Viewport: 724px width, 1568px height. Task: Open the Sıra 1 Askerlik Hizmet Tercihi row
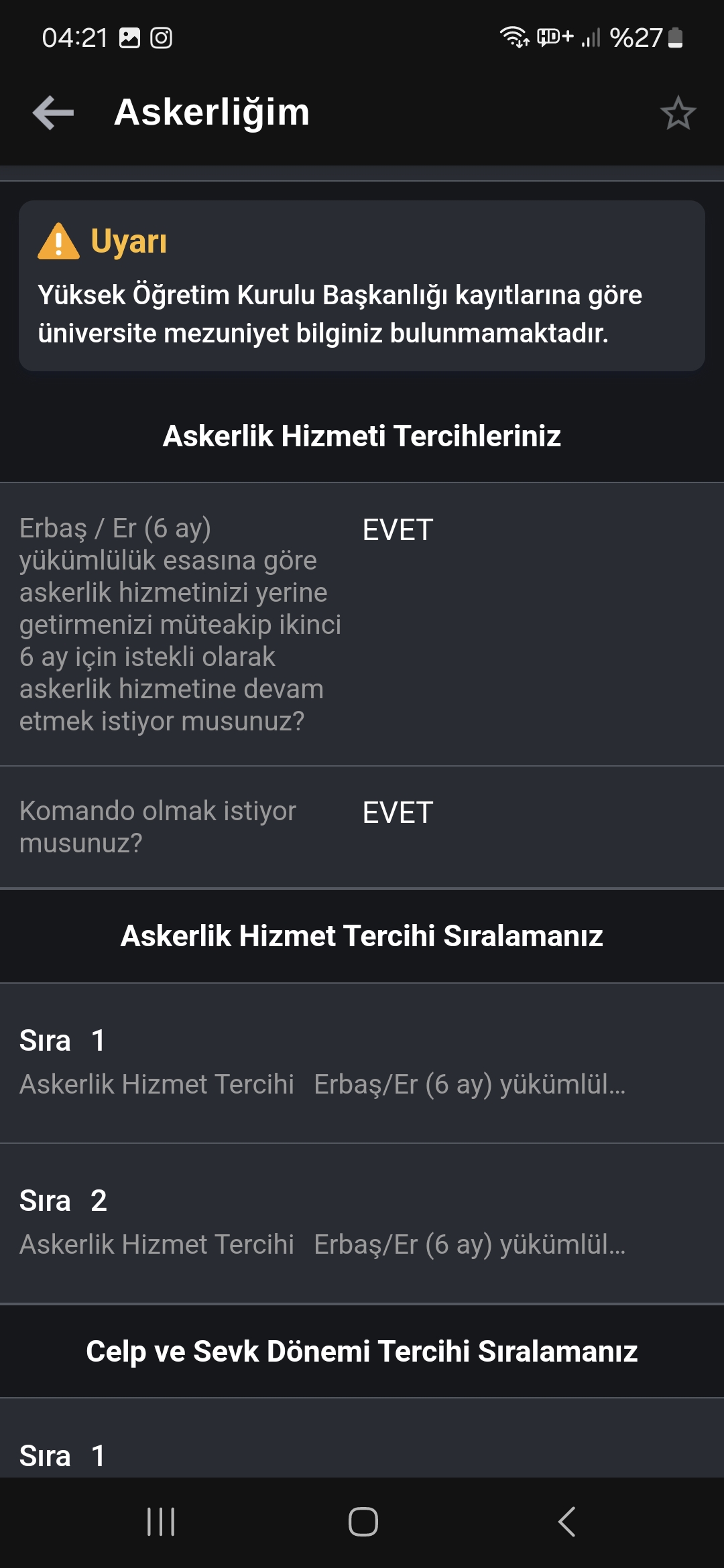click(362, 1063)
